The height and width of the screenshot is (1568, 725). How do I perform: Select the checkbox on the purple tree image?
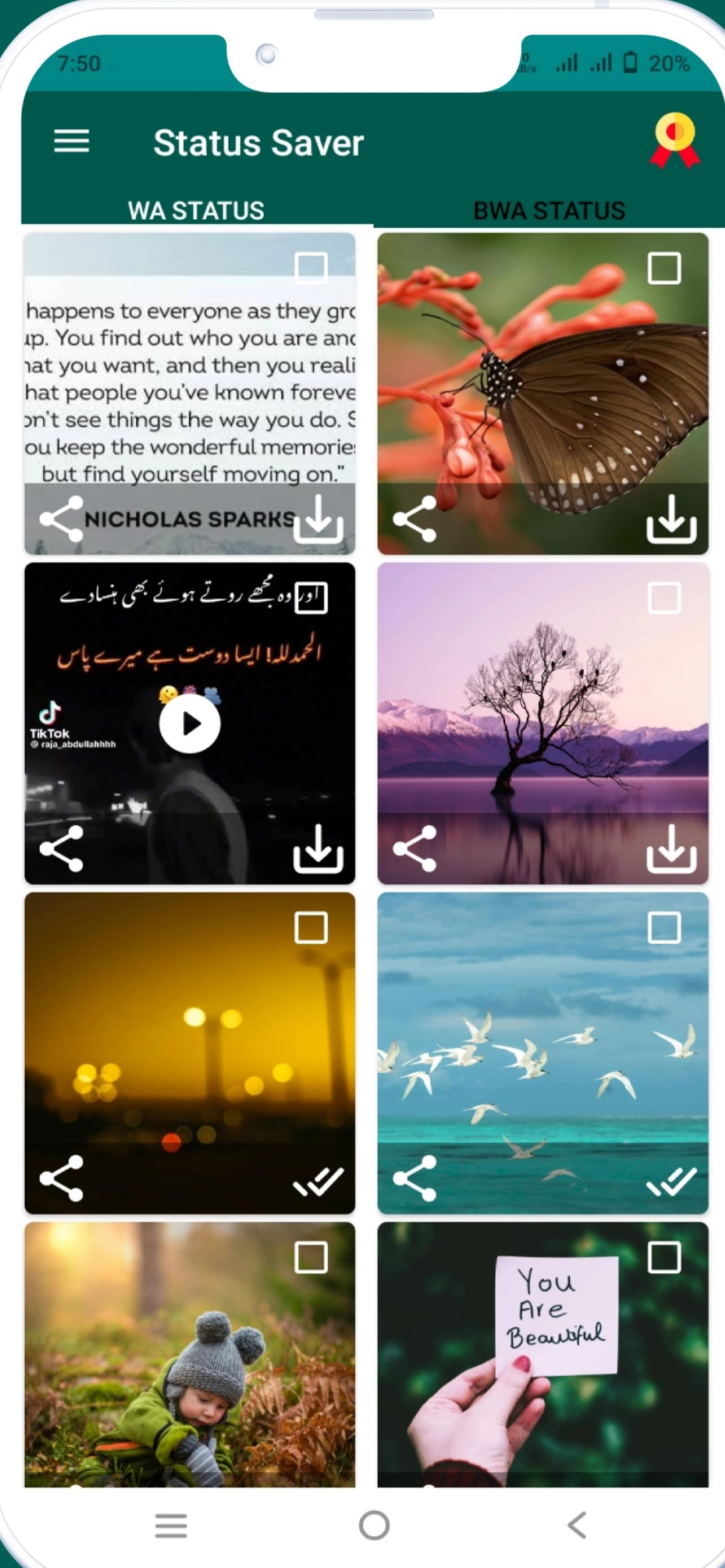664,598
